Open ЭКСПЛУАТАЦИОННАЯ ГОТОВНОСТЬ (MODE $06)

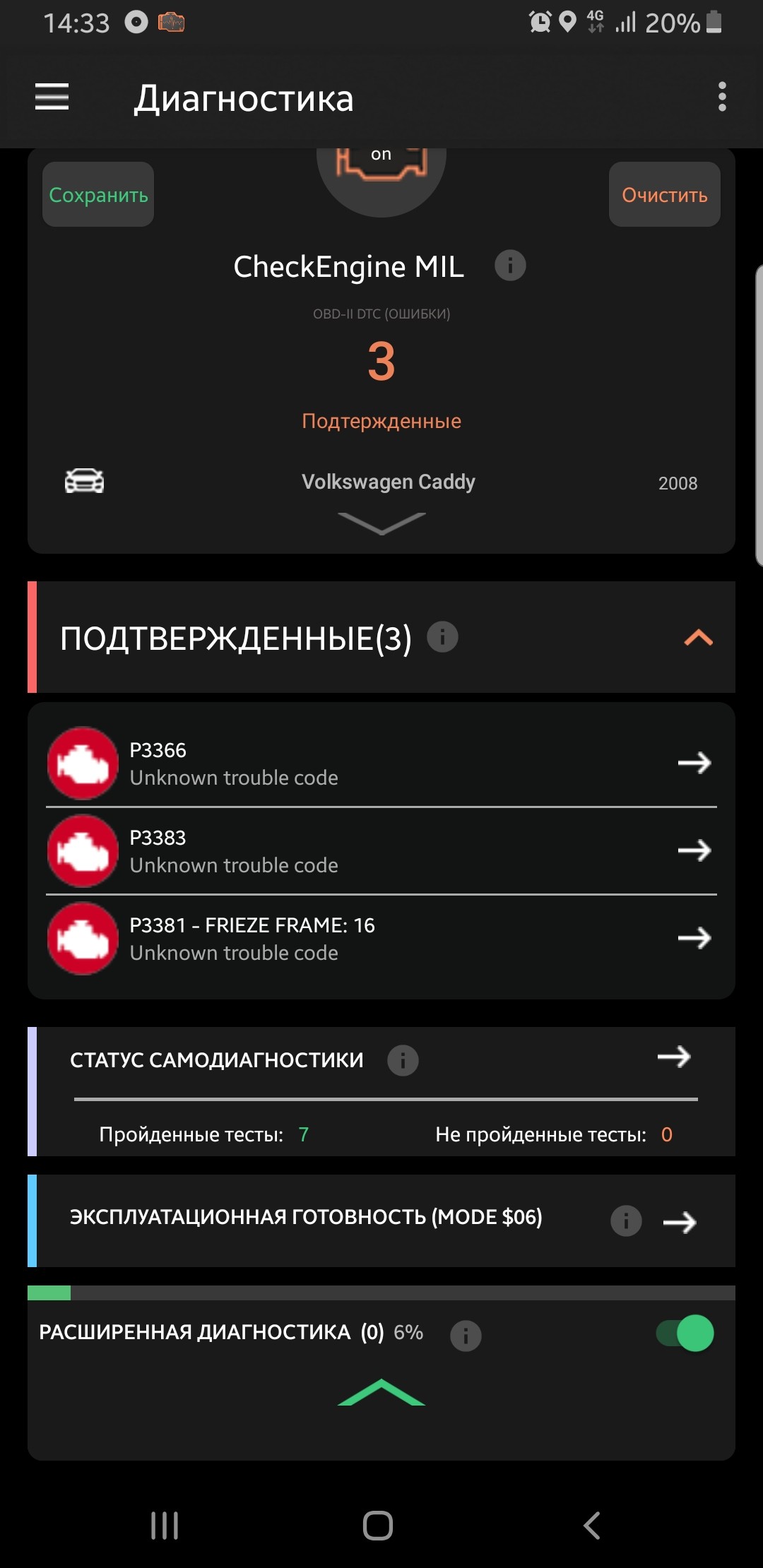(x=680, y=1221)
